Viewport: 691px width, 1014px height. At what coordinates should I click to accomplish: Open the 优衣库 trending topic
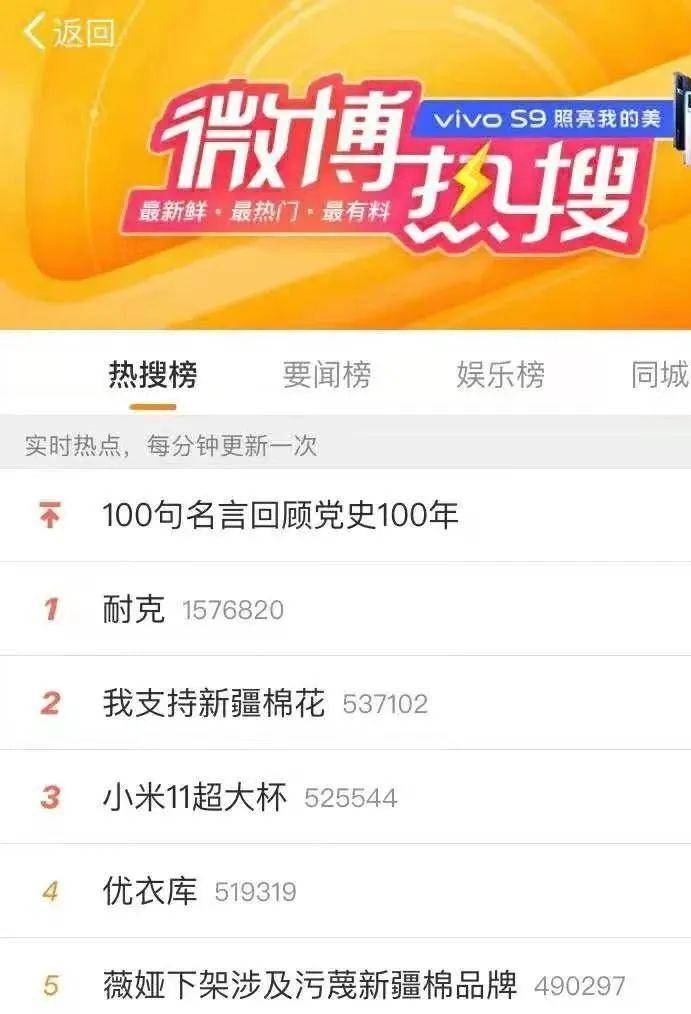point(150,890)
